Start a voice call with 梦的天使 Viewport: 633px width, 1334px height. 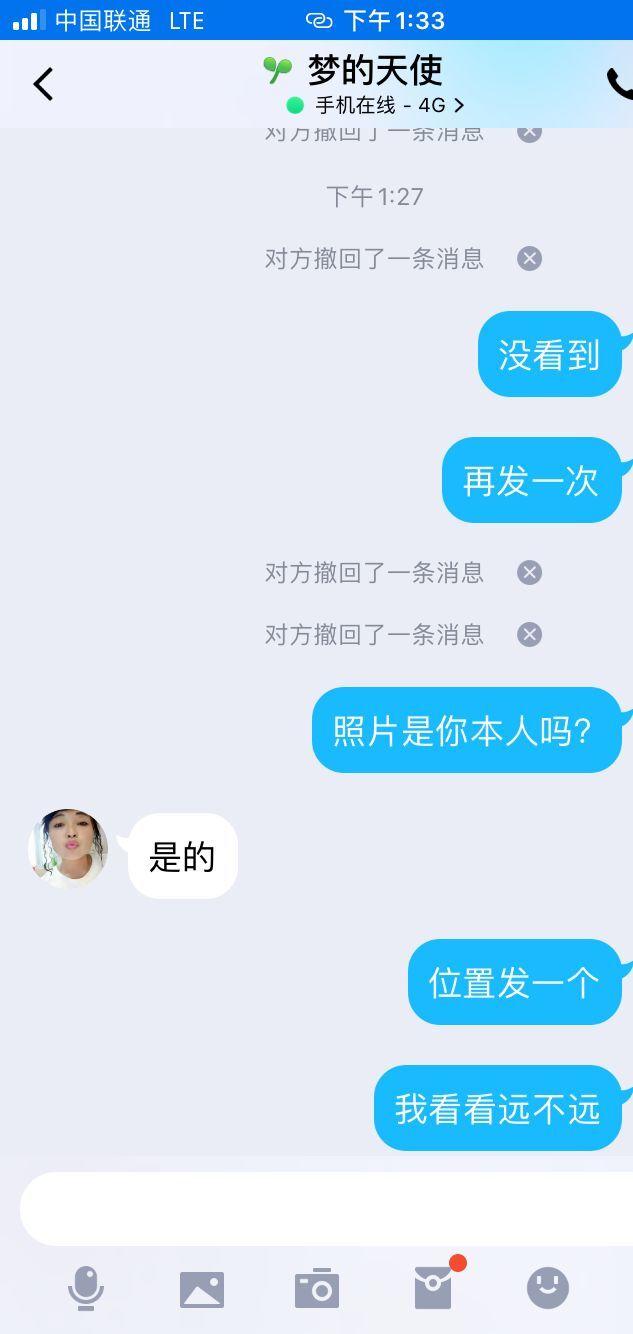[620, 85]
